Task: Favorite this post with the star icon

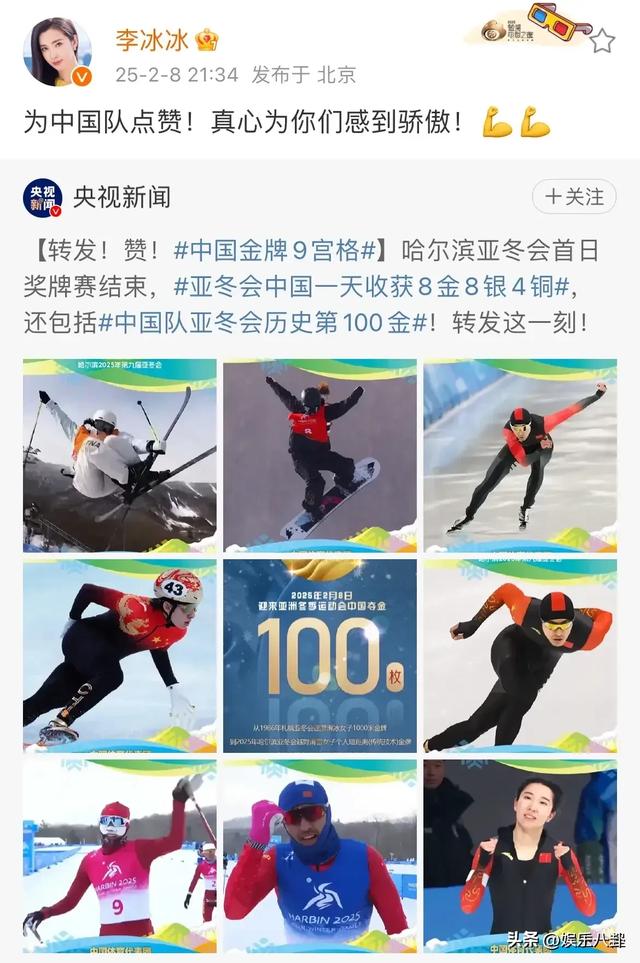Action: pyautogui.click(x=601, y=40)
